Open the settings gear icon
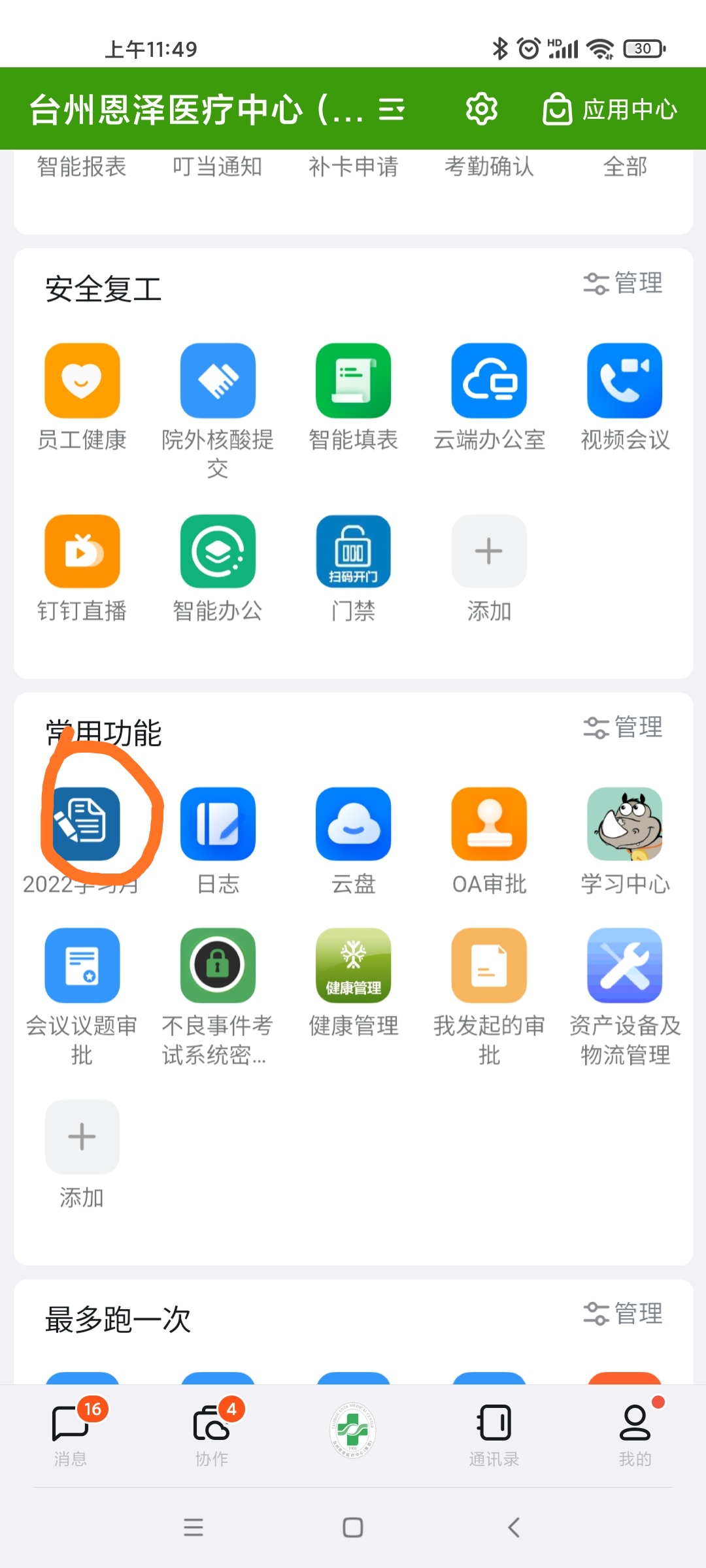This screenshot has height=1568, width=706. (482, 108)
